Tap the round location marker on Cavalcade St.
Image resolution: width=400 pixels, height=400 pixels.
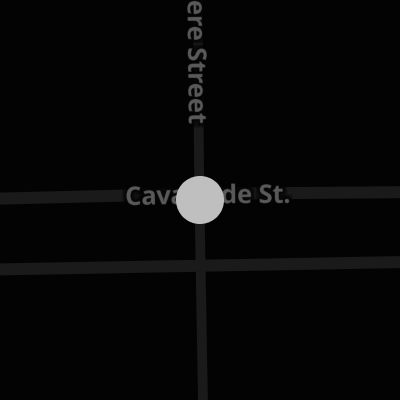[x=200, y=200]
